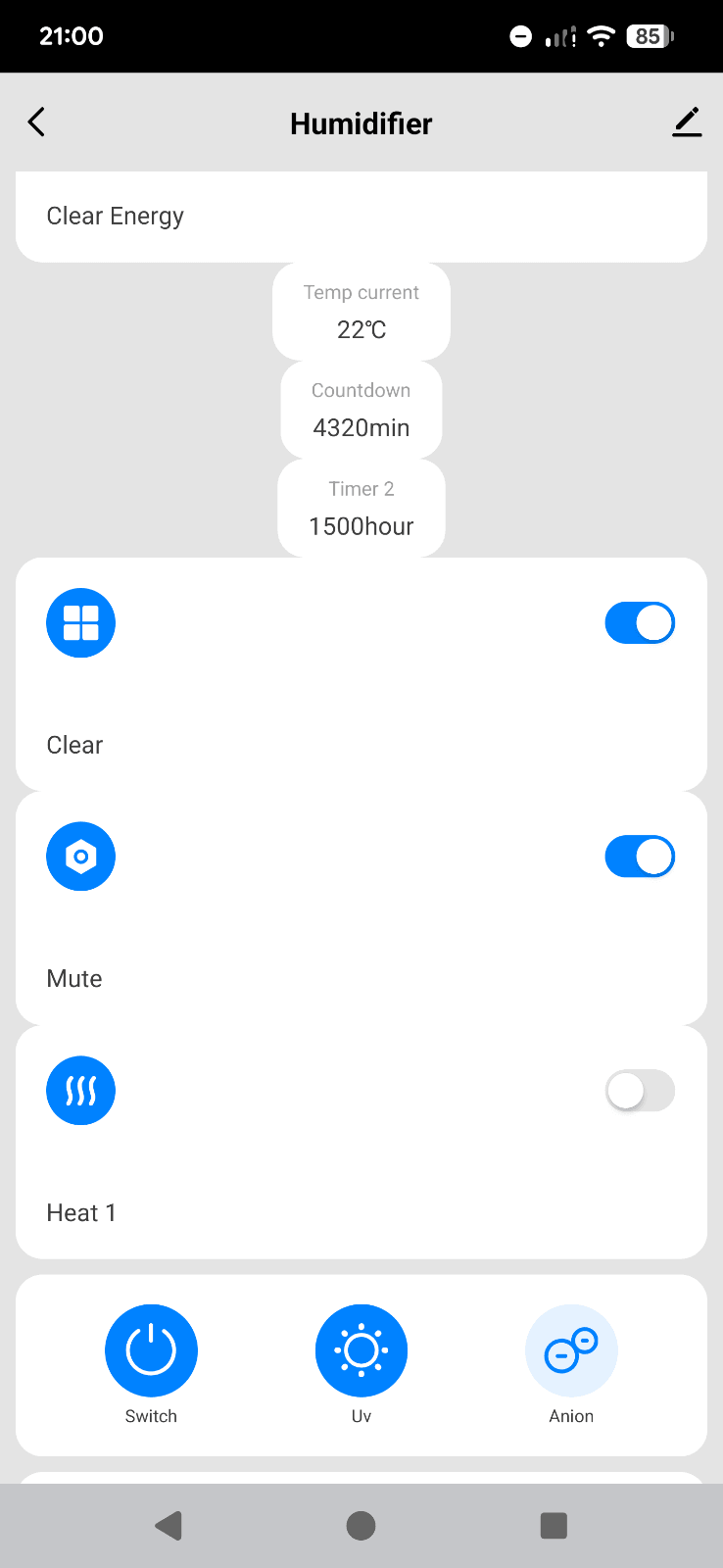
Task: Tap the Clear Energy row
Action: click(361, 217)
